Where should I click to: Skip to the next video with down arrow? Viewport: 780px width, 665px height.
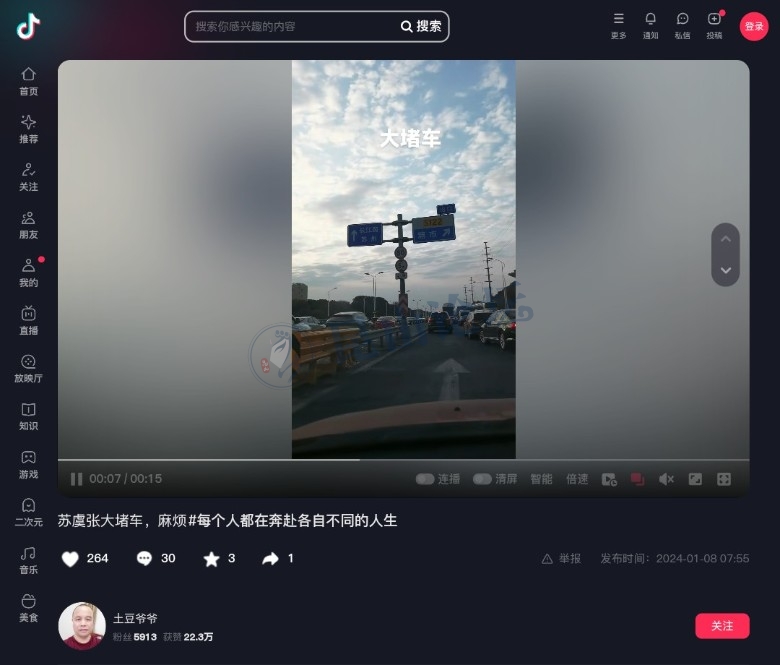tap(726, 271)
